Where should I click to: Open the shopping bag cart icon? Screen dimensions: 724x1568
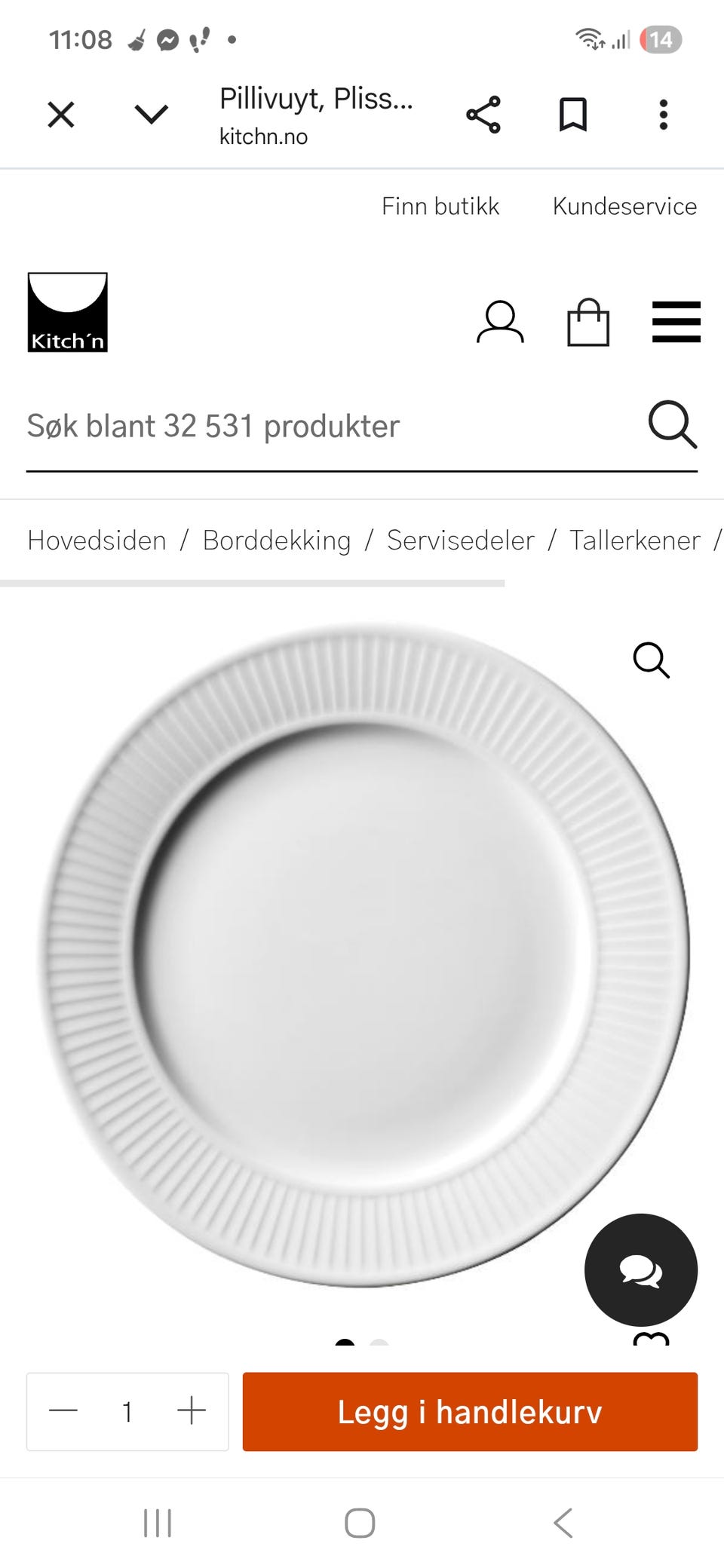tap(588, 323)
